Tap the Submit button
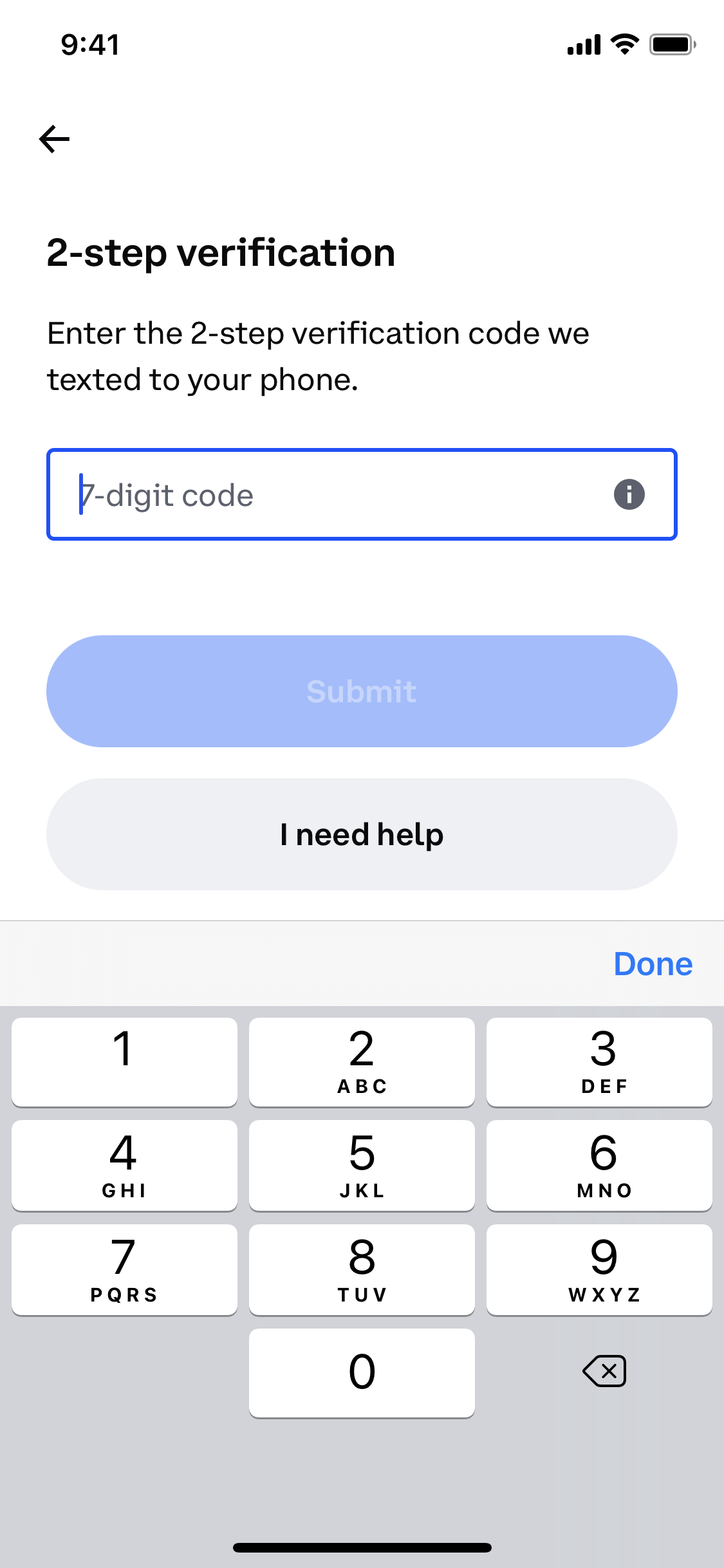Image resolution: width=724 pixels, height=1568 pixels. tap(362, 691)
